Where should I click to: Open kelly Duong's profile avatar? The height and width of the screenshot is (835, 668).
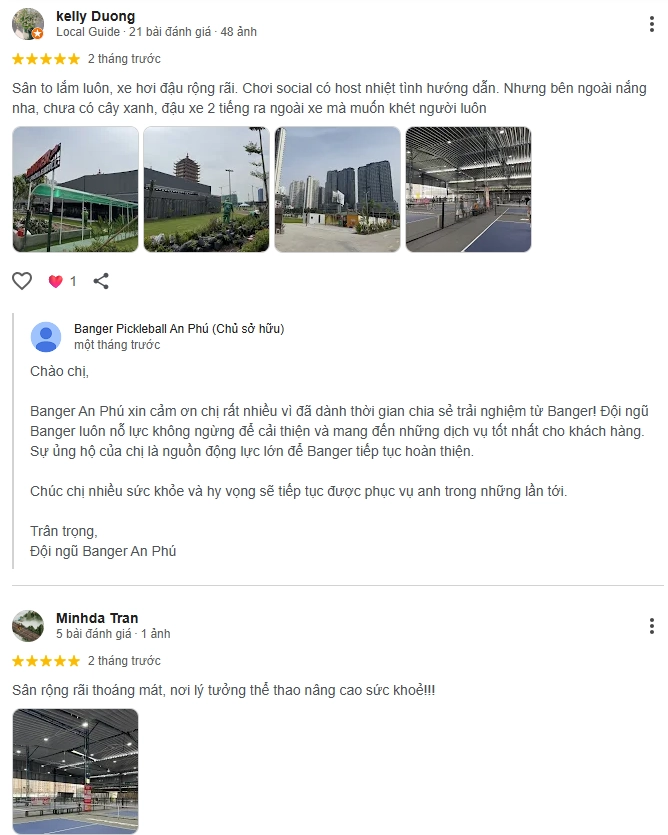(x=28, y=24)
